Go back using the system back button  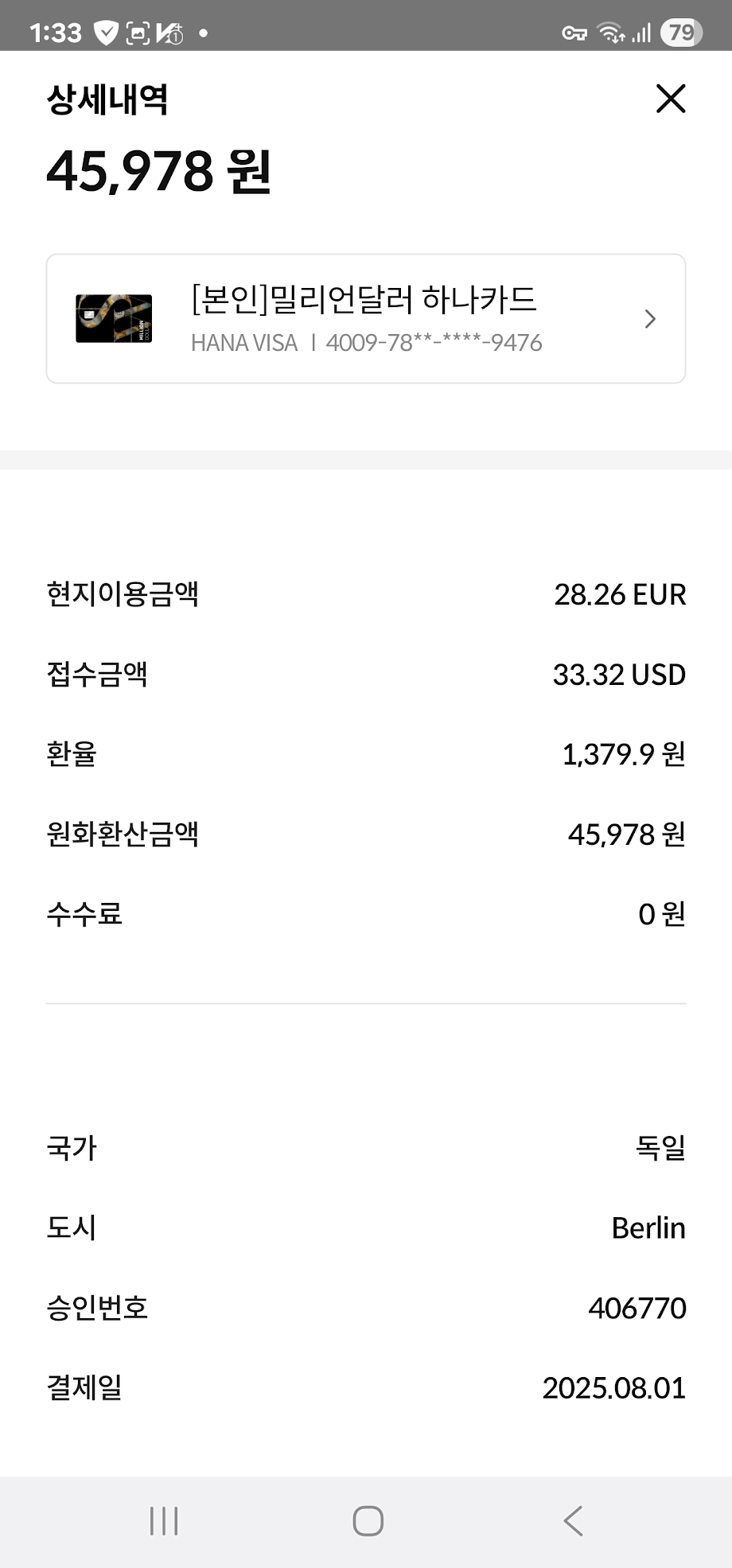[573, 1520]
